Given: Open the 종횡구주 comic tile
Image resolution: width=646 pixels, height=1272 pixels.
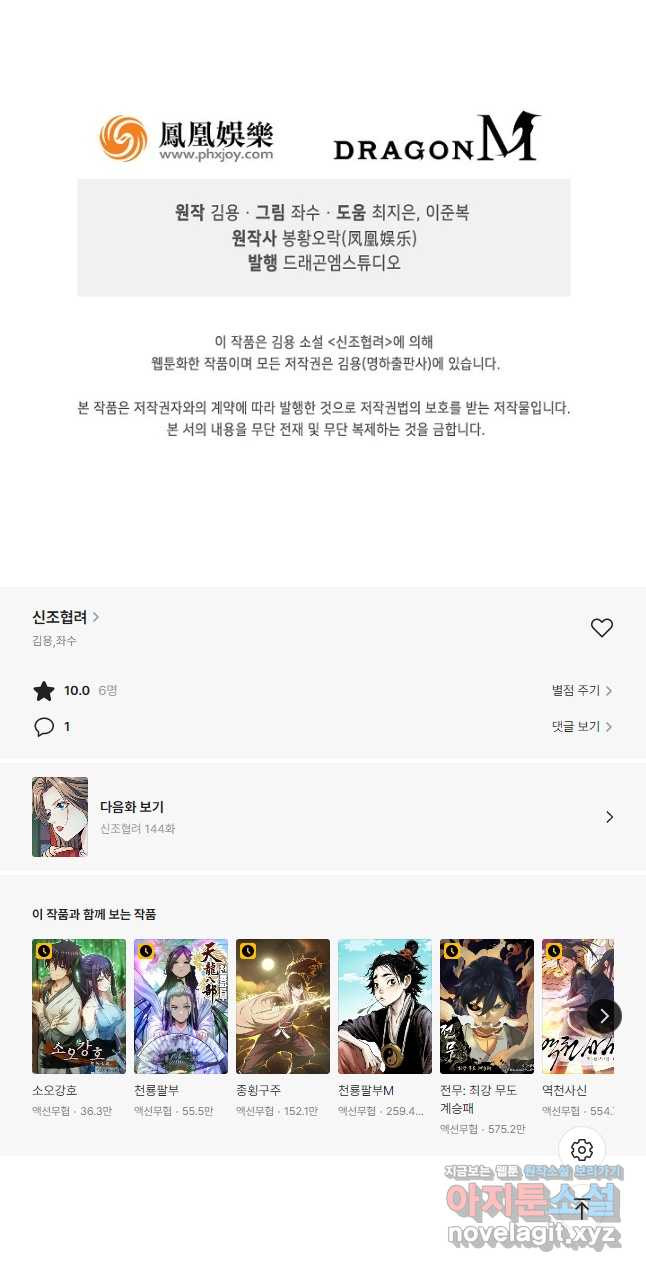Looking at the screenshot, I should 283,1006.
